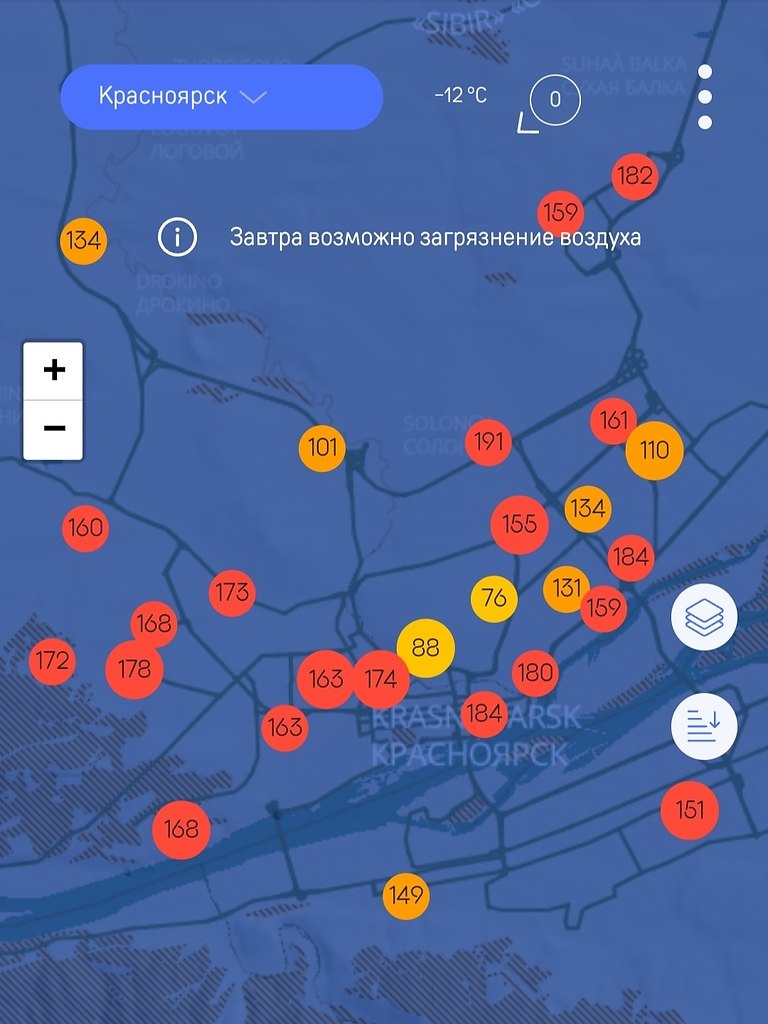
Task: Open the sorted stations list
Action: coord(704,726)
